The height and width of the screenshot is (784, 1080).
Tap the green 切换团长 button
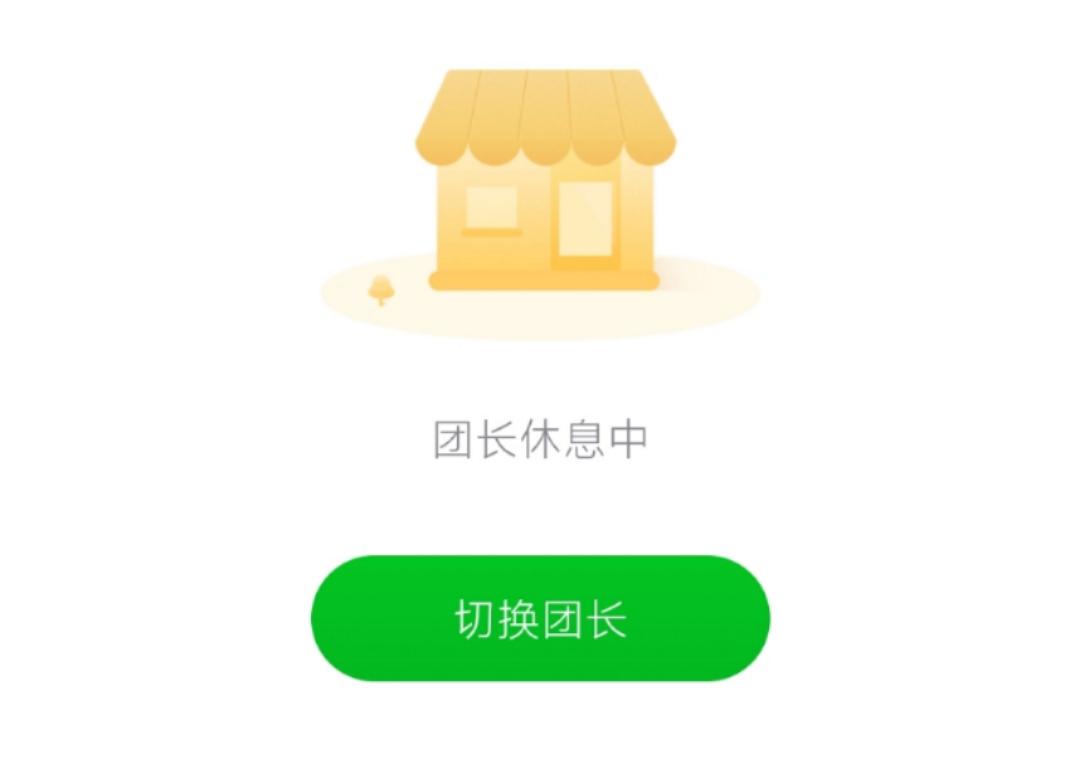coord(540,619)
